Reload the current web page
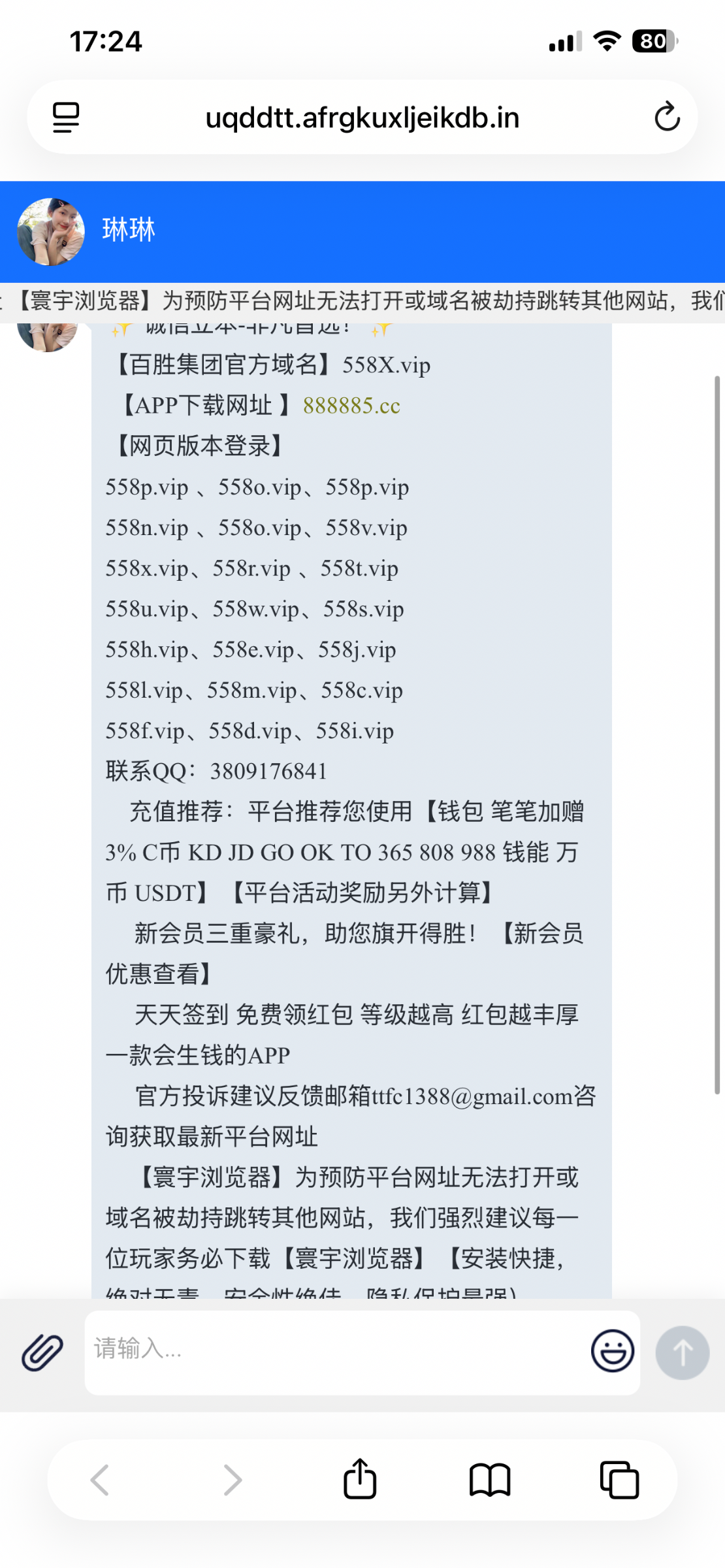 coord(667,117)
